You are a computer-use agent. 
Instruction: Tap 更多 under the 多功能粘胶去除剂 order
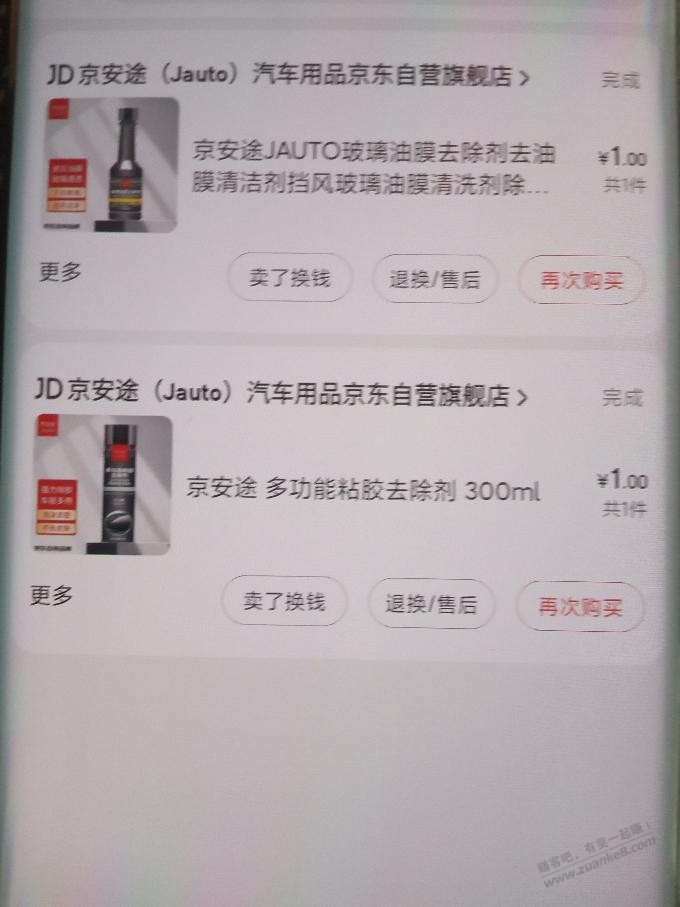[52, 596]
